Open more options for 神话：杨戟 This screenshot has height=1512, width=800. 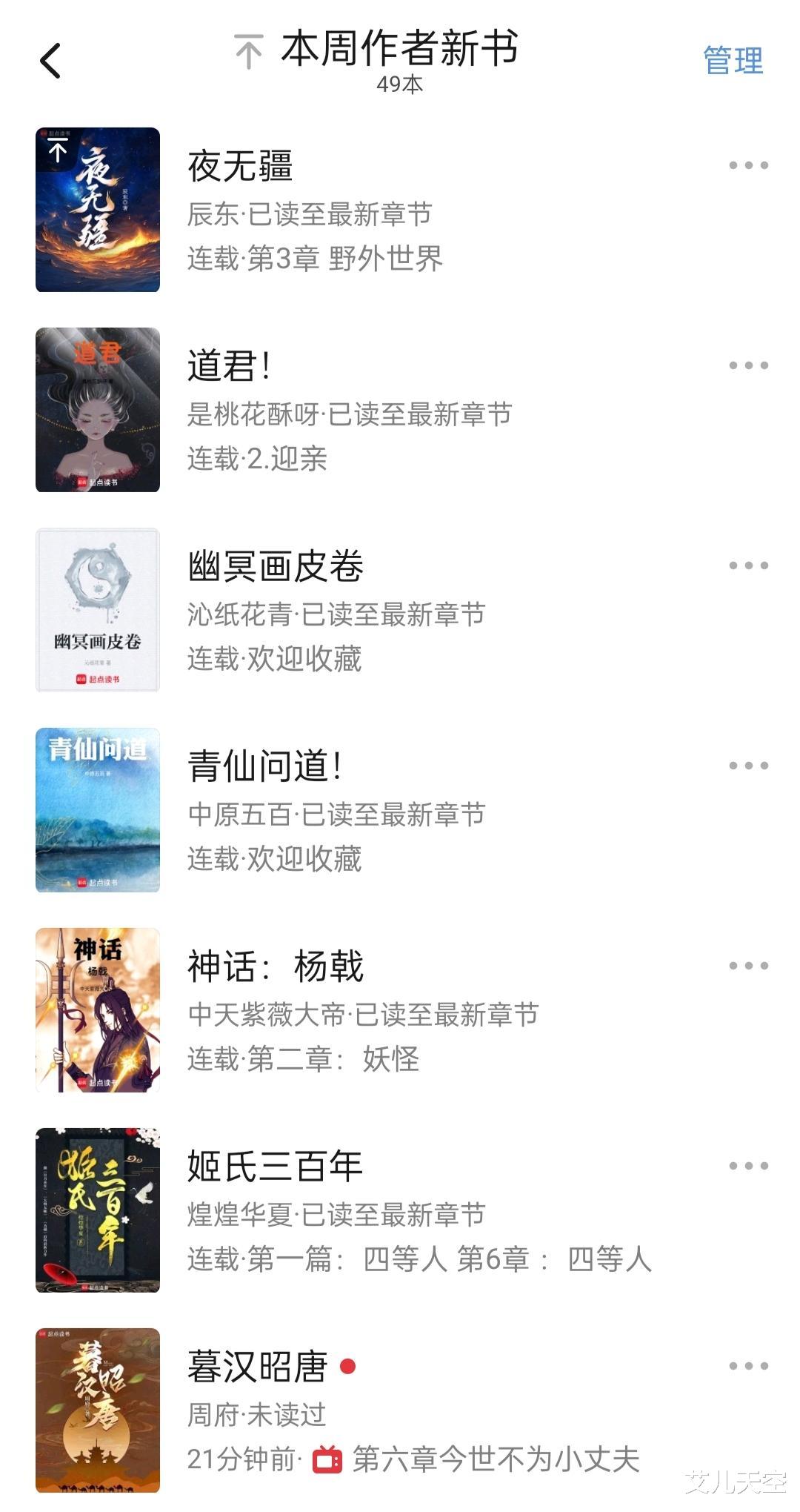748,966
